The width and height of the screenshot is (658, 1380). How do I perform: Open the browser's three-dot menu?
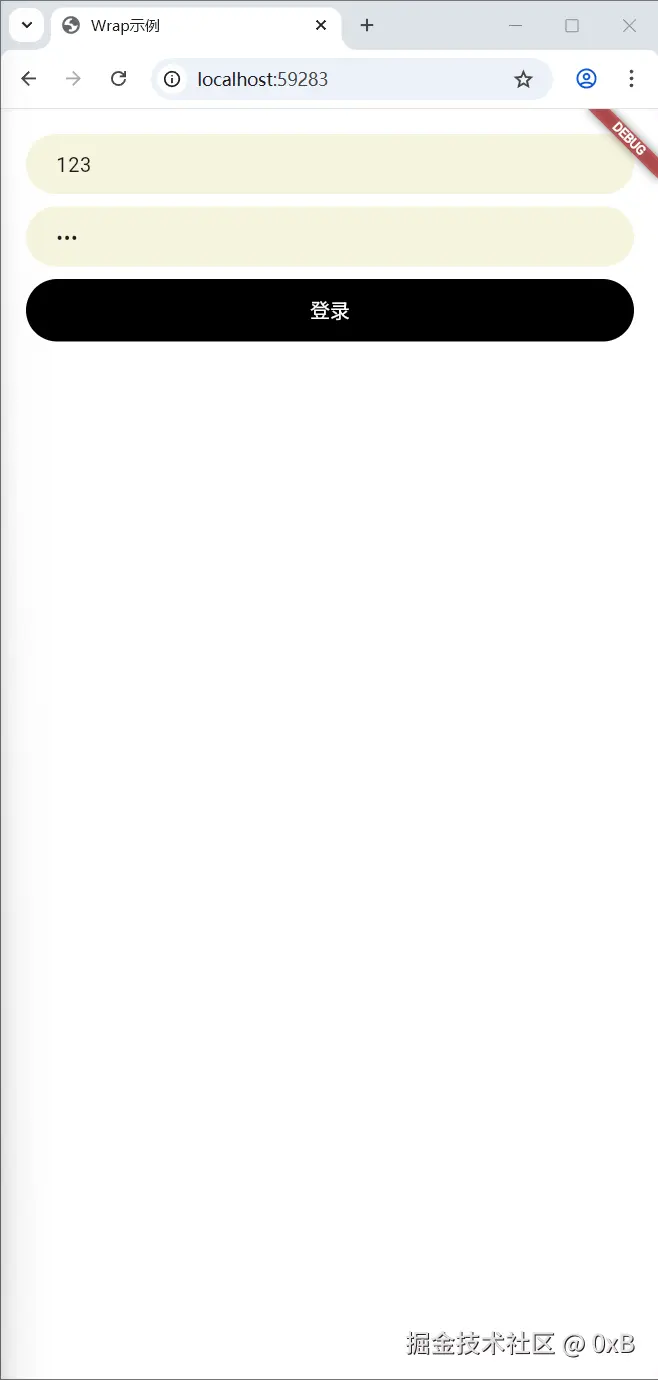(631, 79)
